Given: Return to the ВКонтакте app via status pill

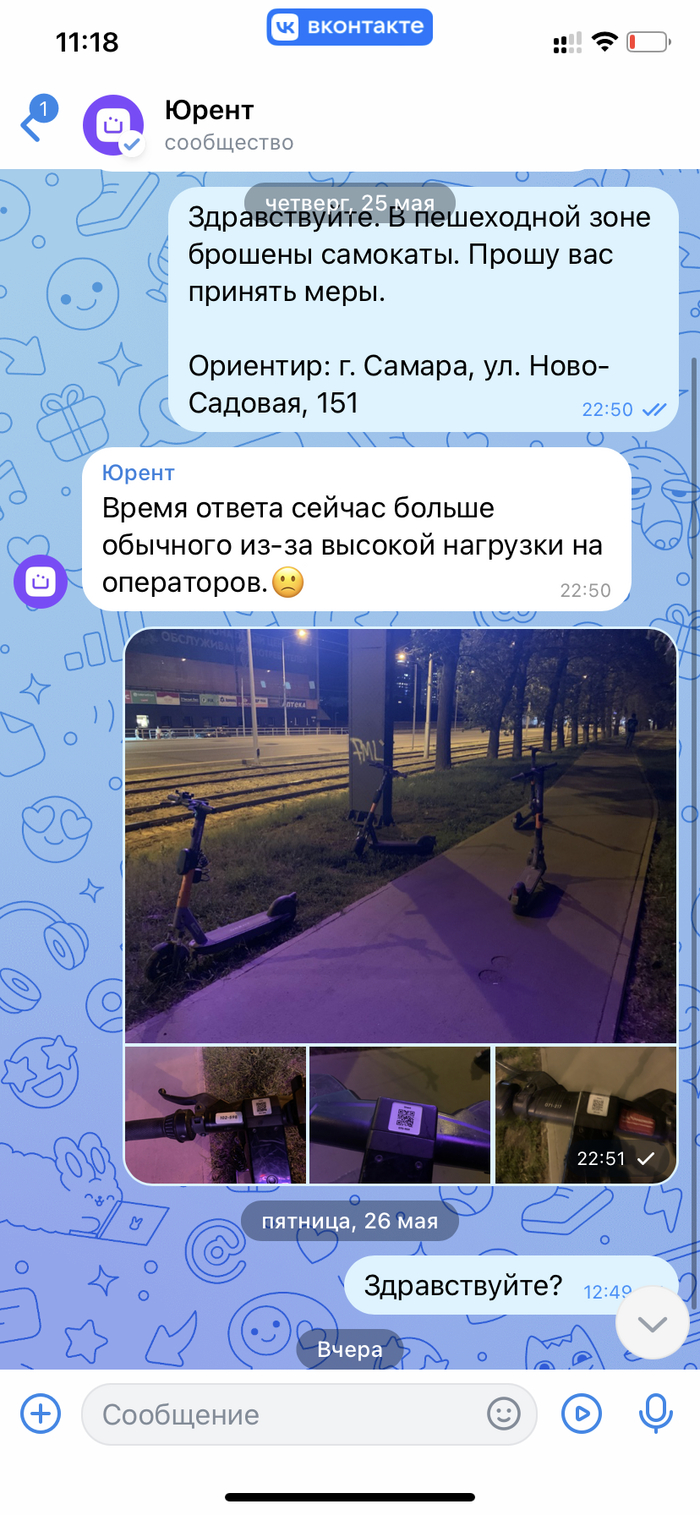Looking at the screenshot, I should (x=349, y=27).
